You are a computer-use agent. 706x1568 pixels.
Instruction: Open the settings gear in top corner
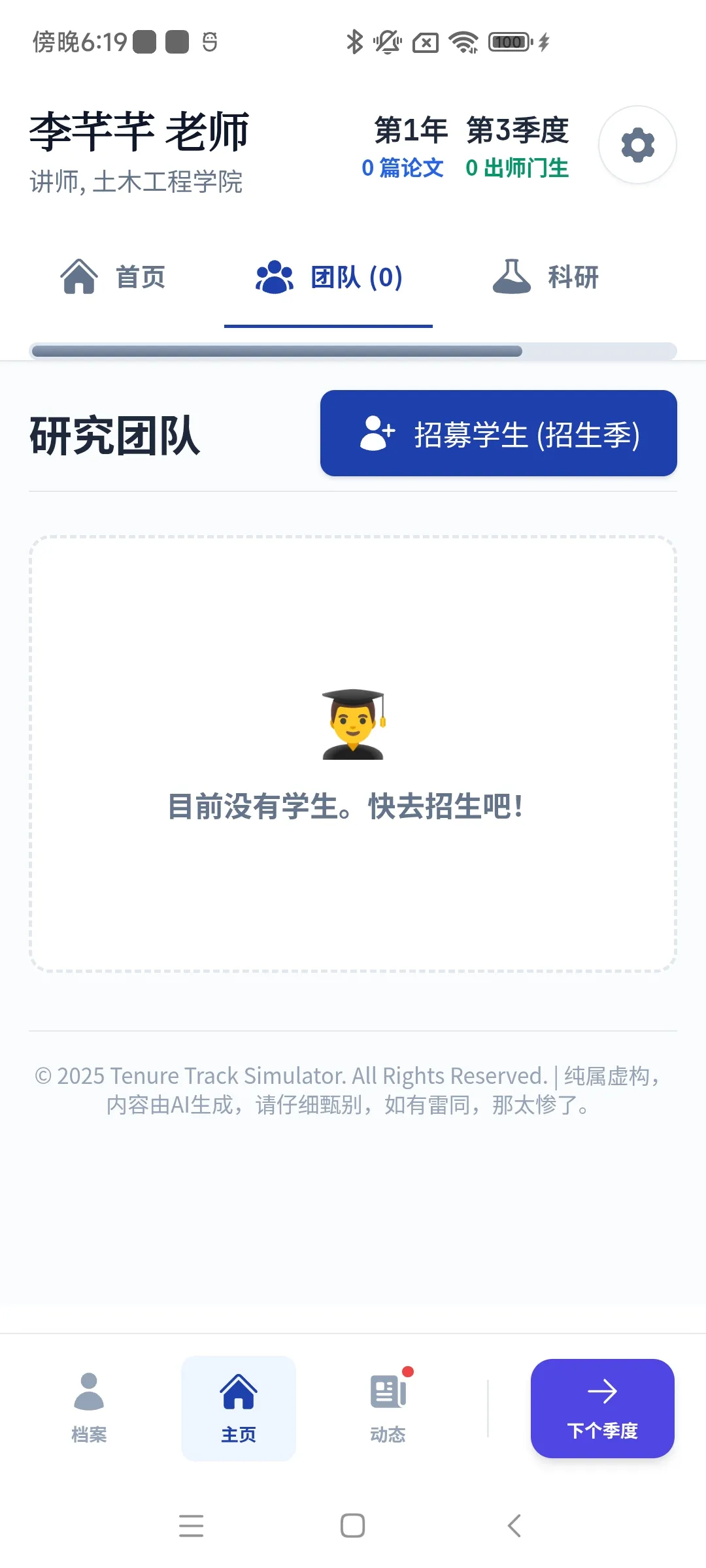pyautogui.click(x=637, y=145)
